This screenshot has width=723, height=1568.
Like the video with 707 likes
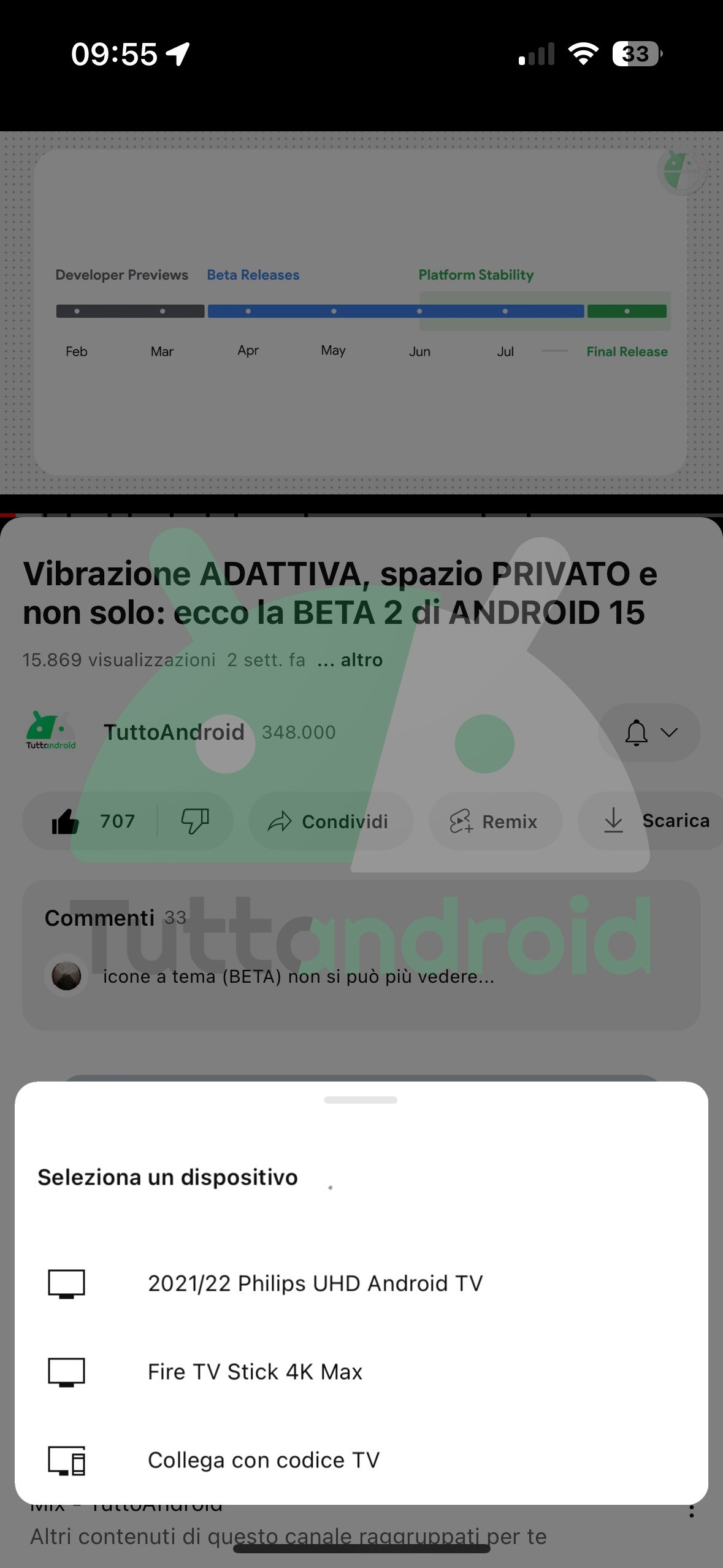(x=91, y=821)
